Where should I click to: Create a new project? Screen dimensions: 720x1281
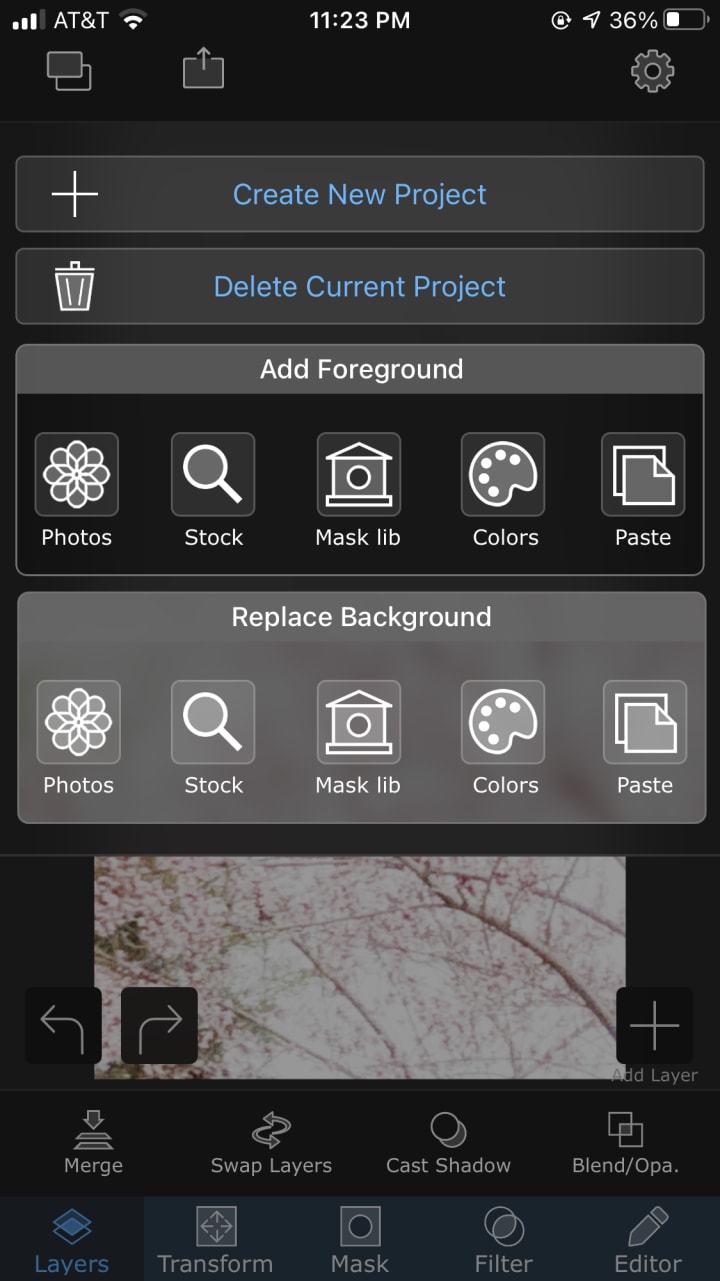click(360, 194)
